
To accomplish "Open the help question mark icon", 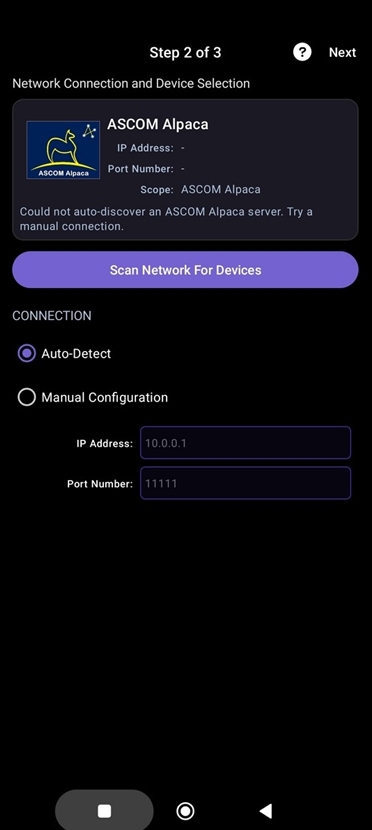I will click(302, 52).
